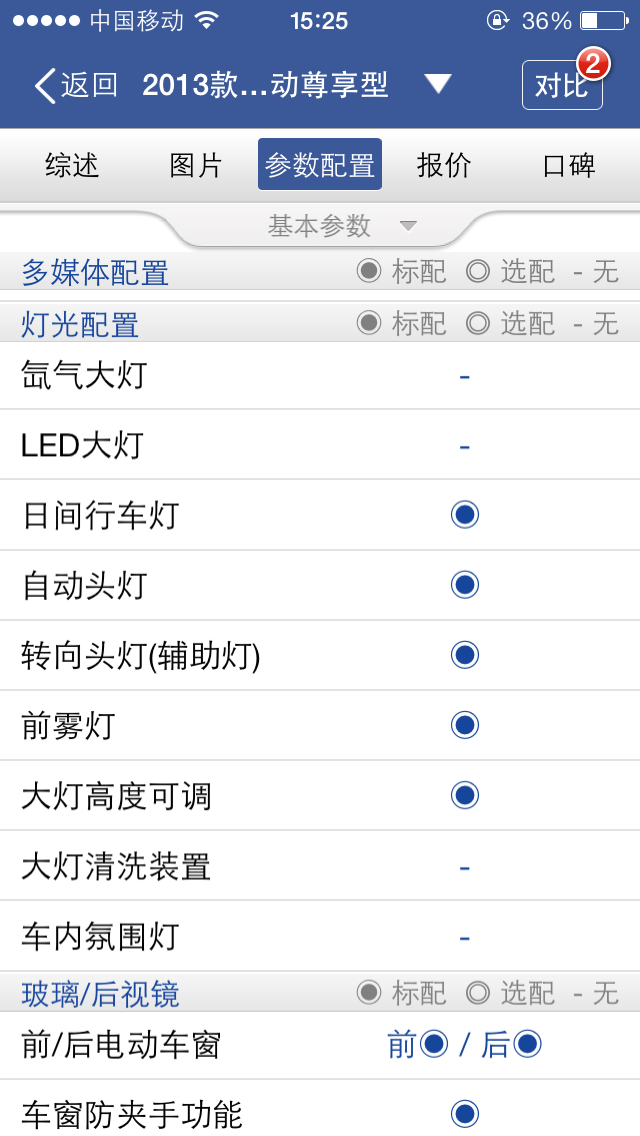Select the 参数配置 tab

pyautogui.click(x=320, y=165)
